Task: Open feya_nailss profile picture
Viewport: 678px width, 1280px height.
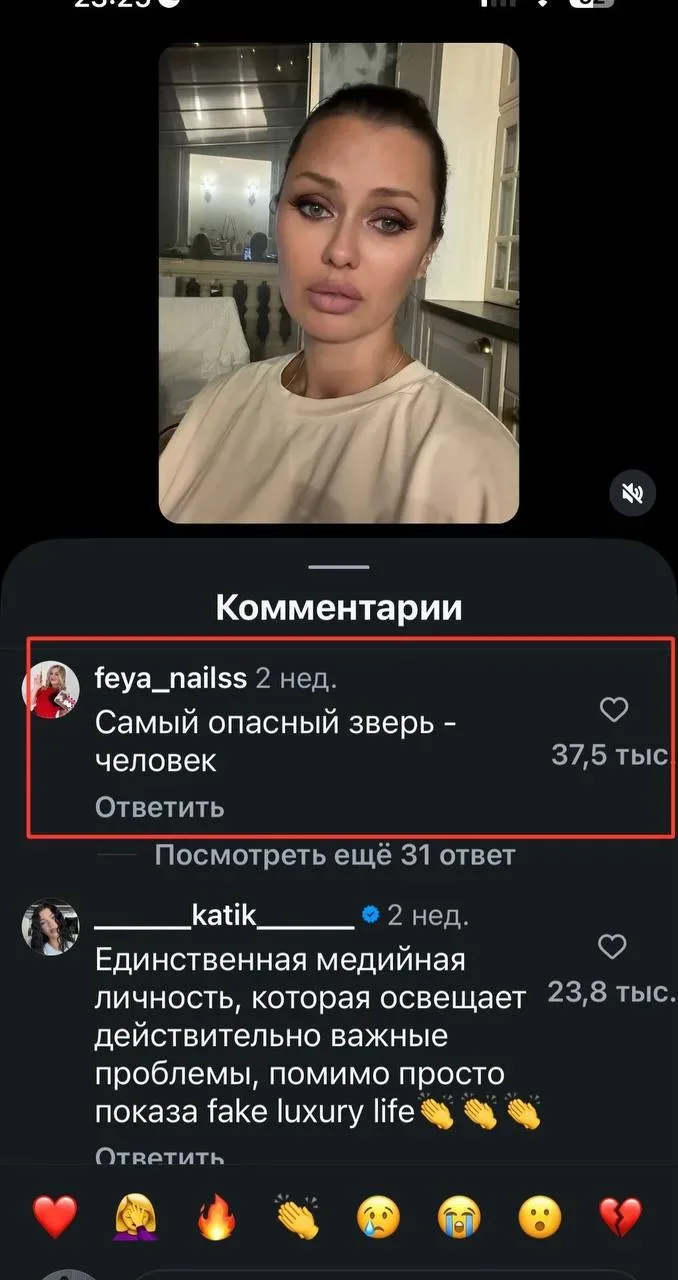Action: (51, 689)
